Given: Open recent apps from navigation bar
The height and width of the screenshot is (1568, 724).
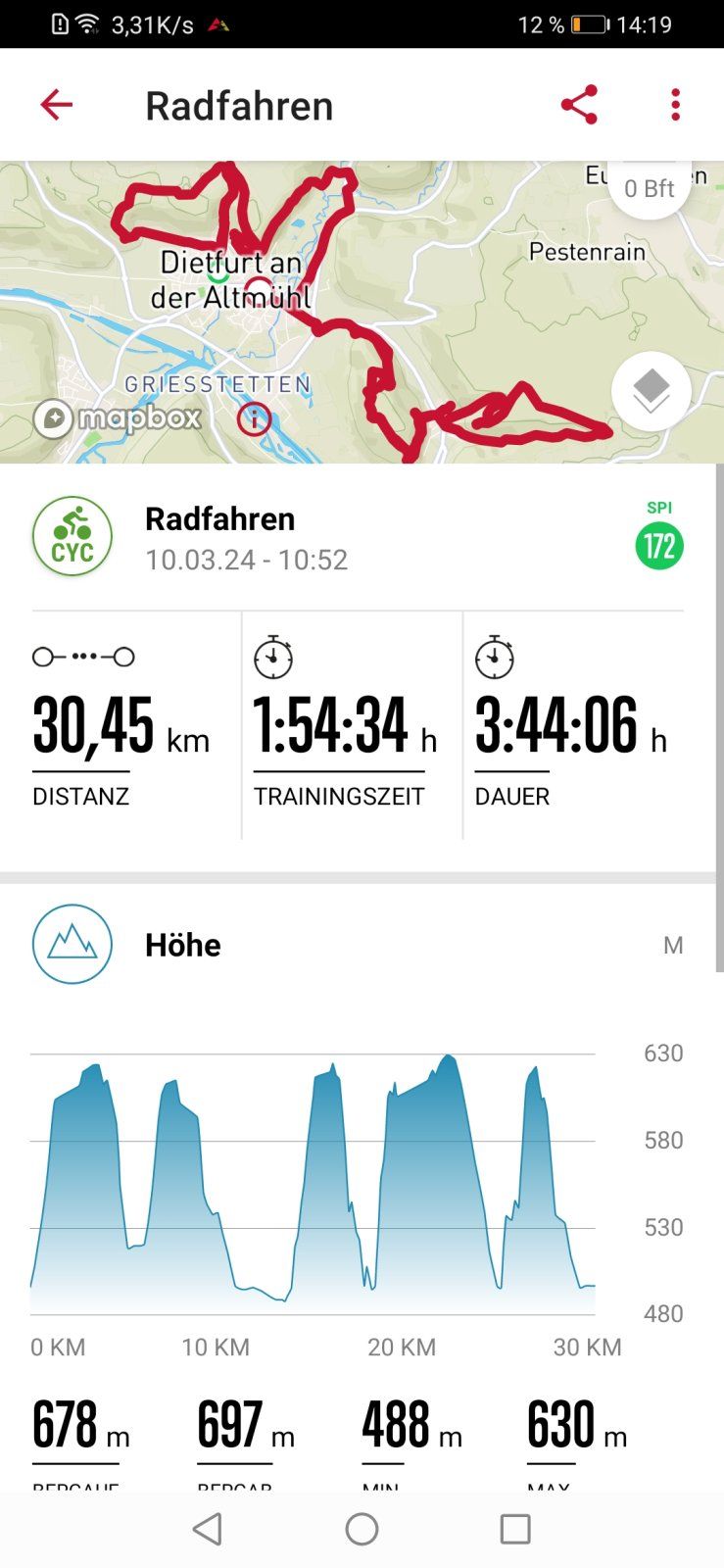Looking at the screenshot, I should (x=515, y=1529).
